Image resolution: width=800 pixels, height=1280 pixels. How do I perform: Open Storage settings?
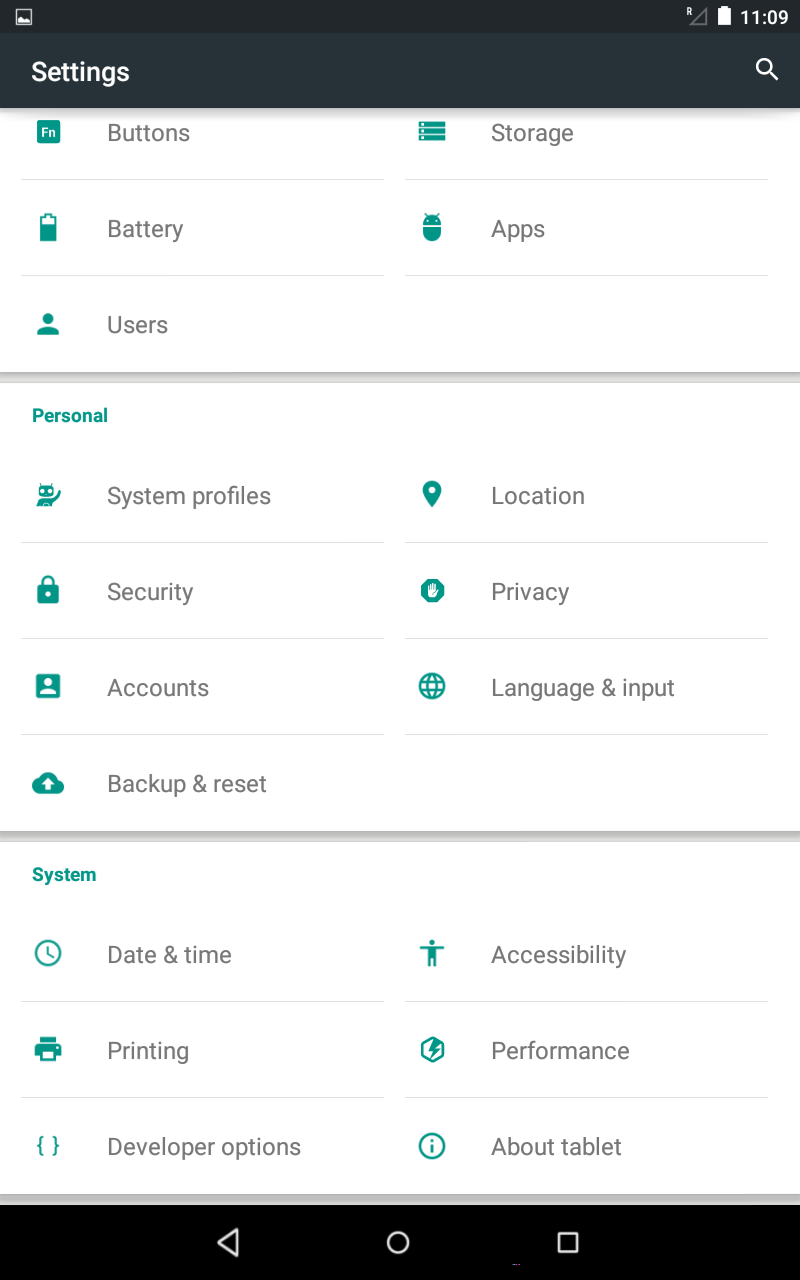tap(532, 134)
